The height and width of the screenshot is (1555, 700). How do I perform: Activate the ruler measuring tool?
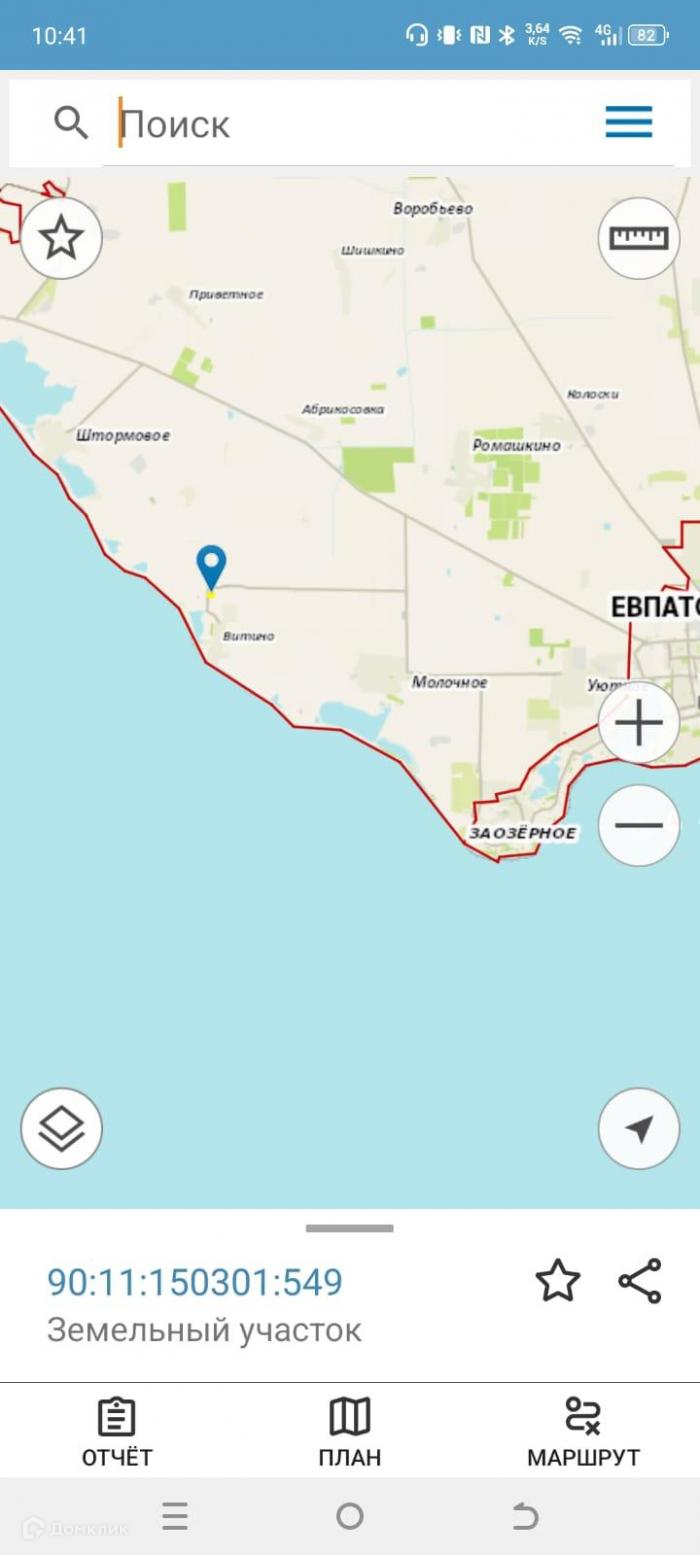(639, 238)
